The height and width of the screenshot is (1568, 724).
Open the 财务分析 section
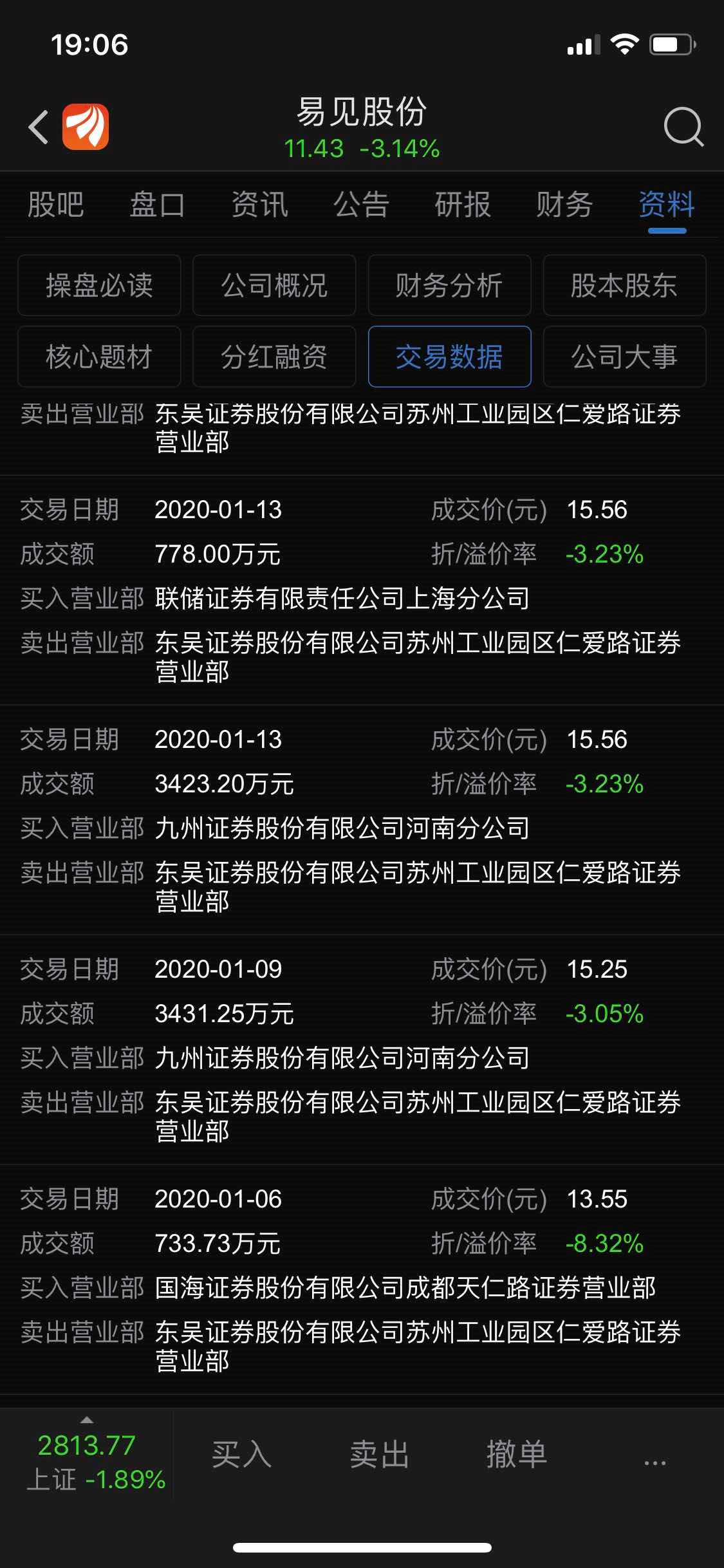449,285
